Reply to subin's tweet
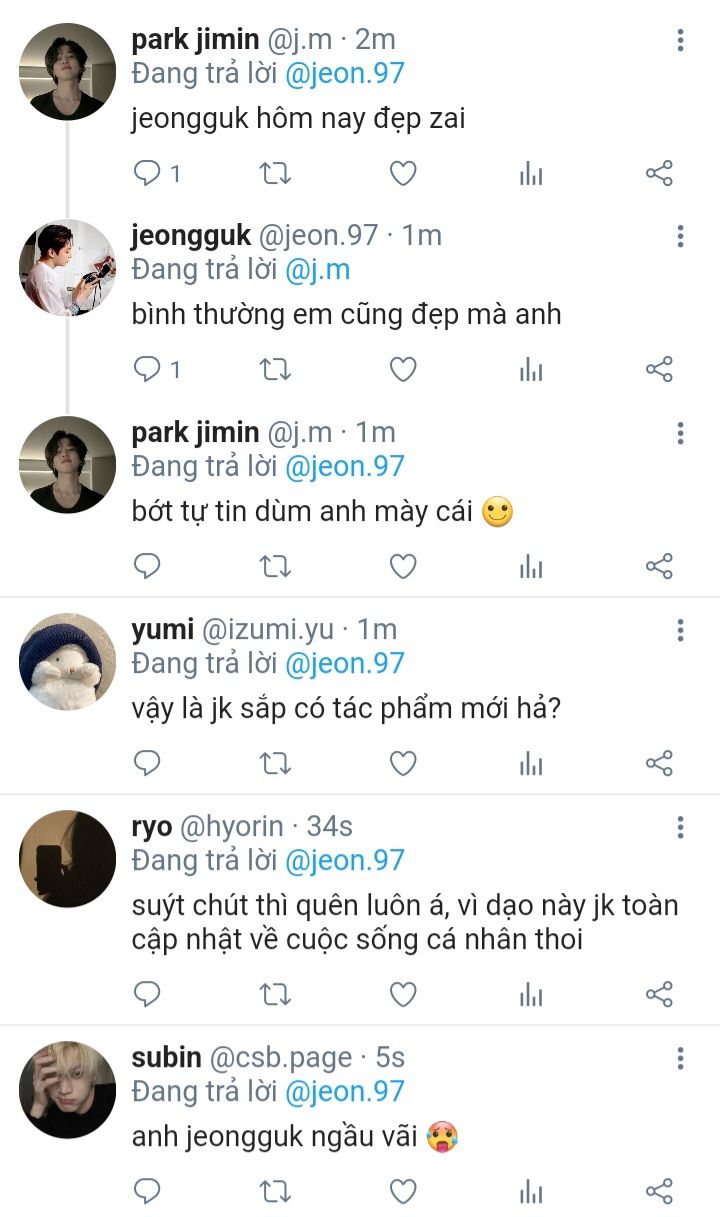Image resolution: width=720 pixels, height=1217 pixels. (147, 1191)
